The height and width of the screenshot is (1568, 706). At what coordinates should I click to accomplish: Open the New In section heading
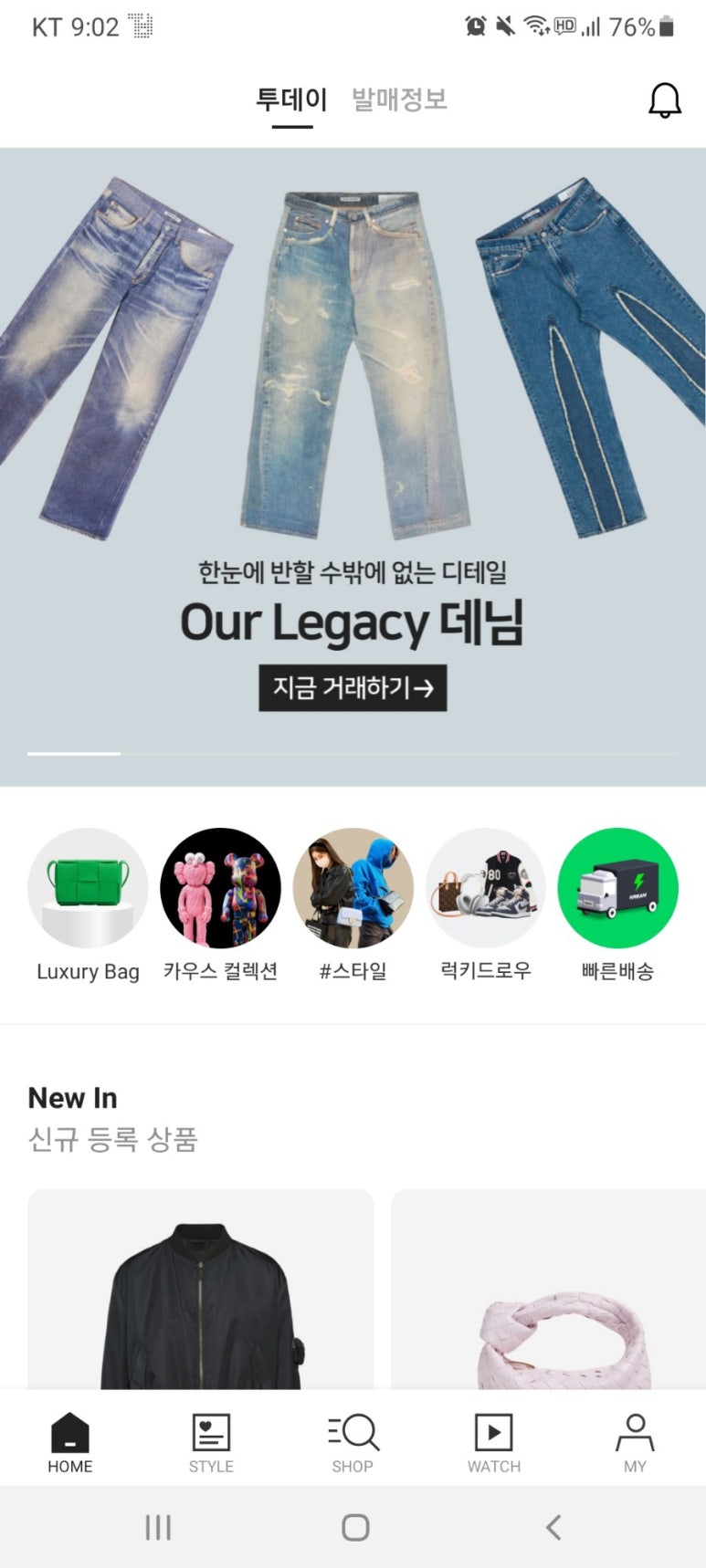tap(73, 1098)
